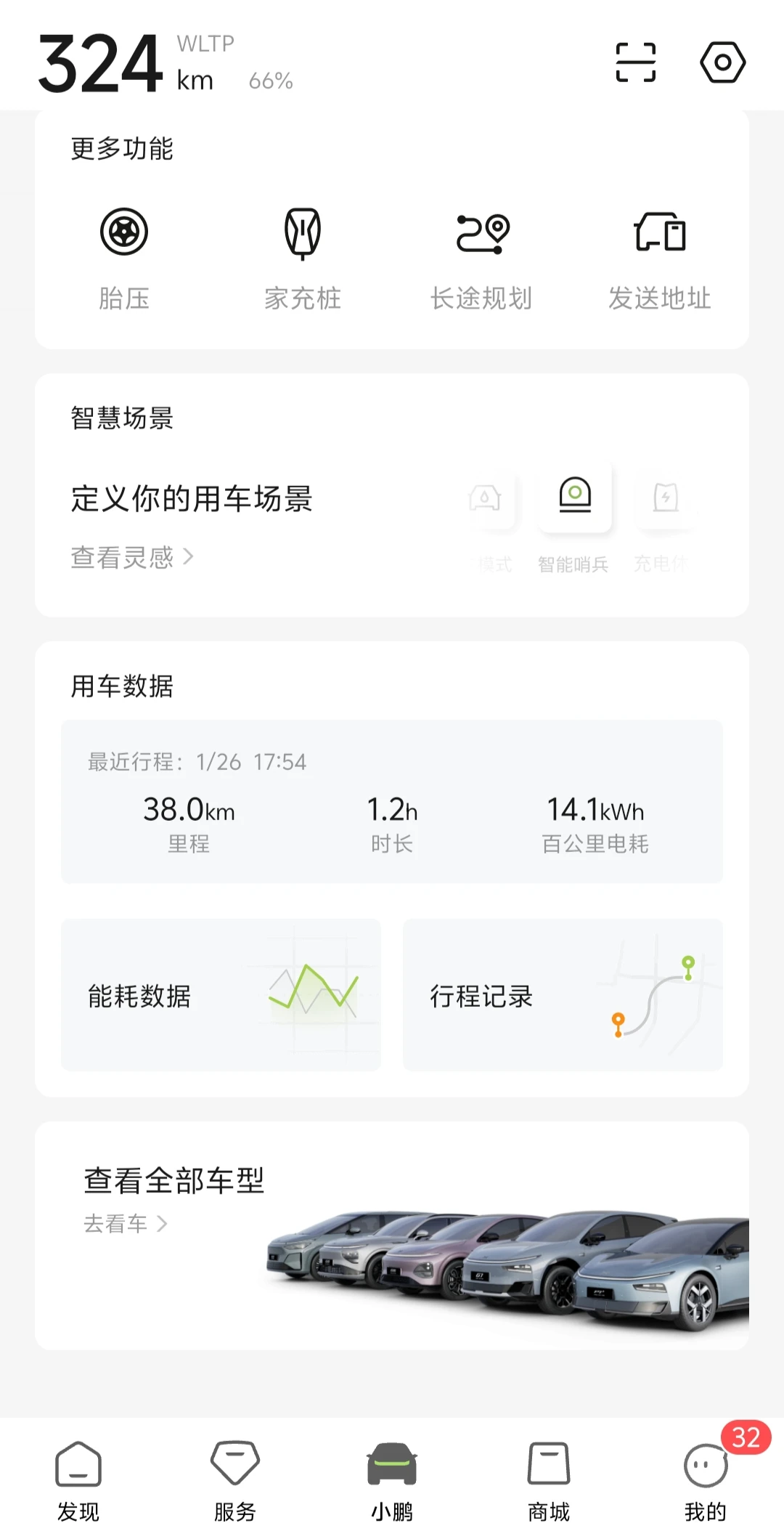Open the latest trip summary card
This screenshot has height=1534, width=784.
click(392, 801)
